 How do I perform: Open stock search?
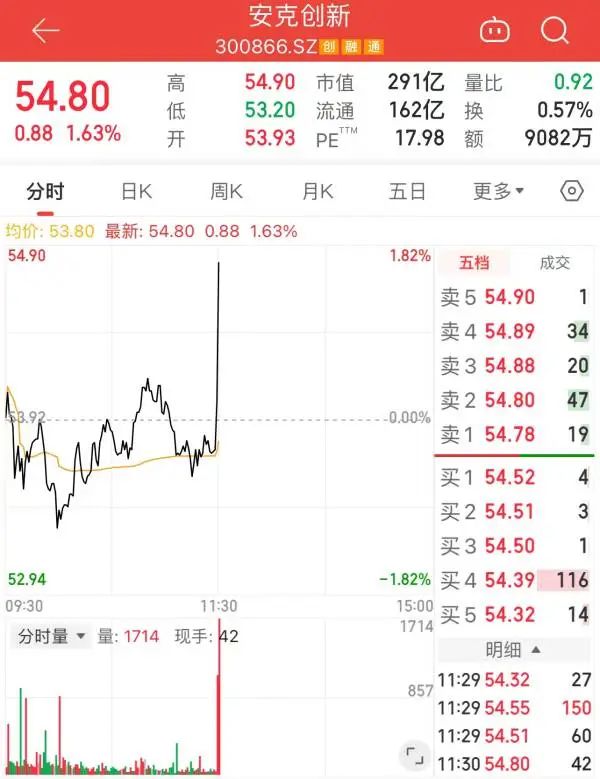(x=555, y=31)
